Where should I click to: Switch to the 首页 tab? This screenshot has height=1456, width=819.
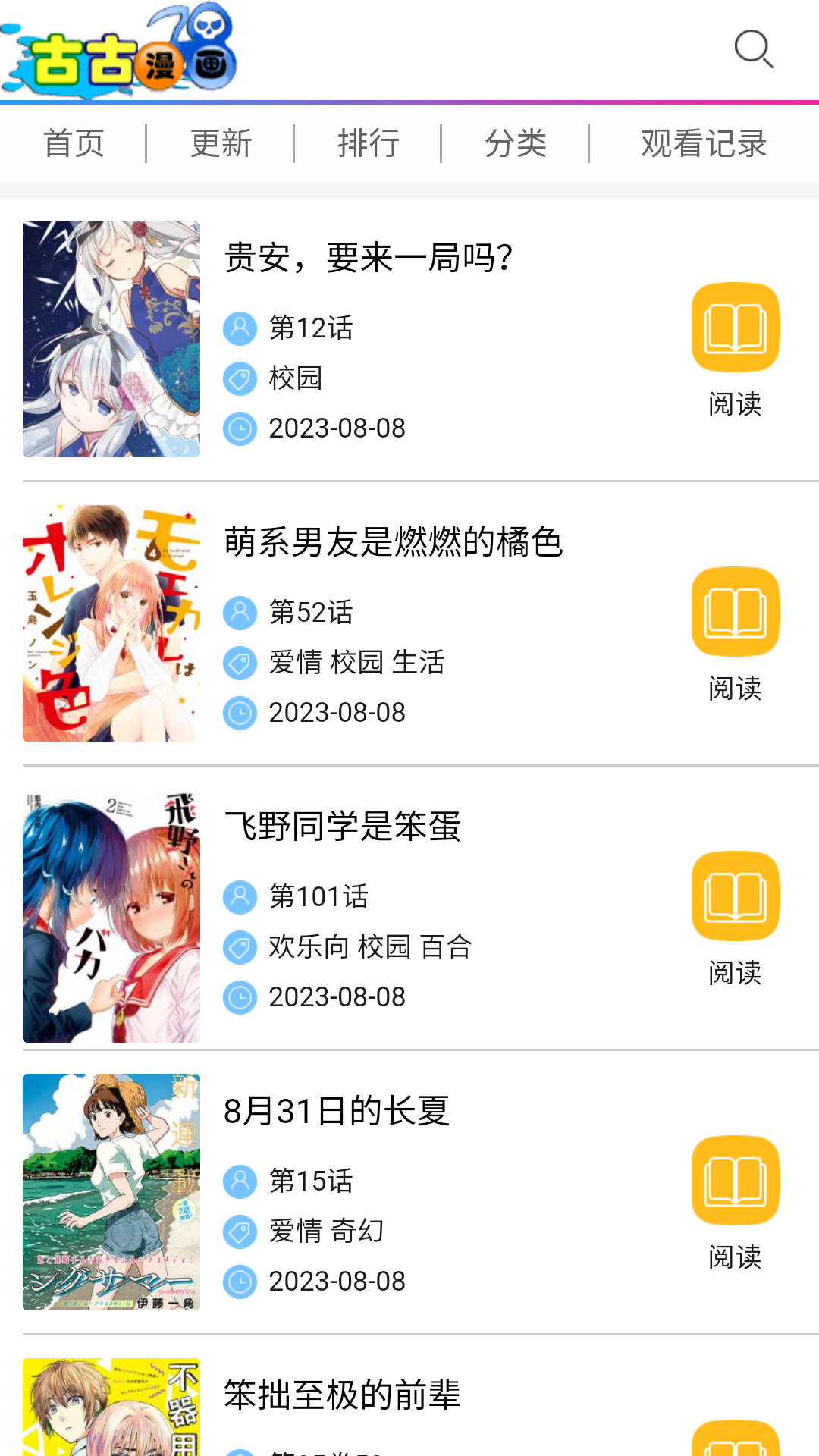[74, 143]
